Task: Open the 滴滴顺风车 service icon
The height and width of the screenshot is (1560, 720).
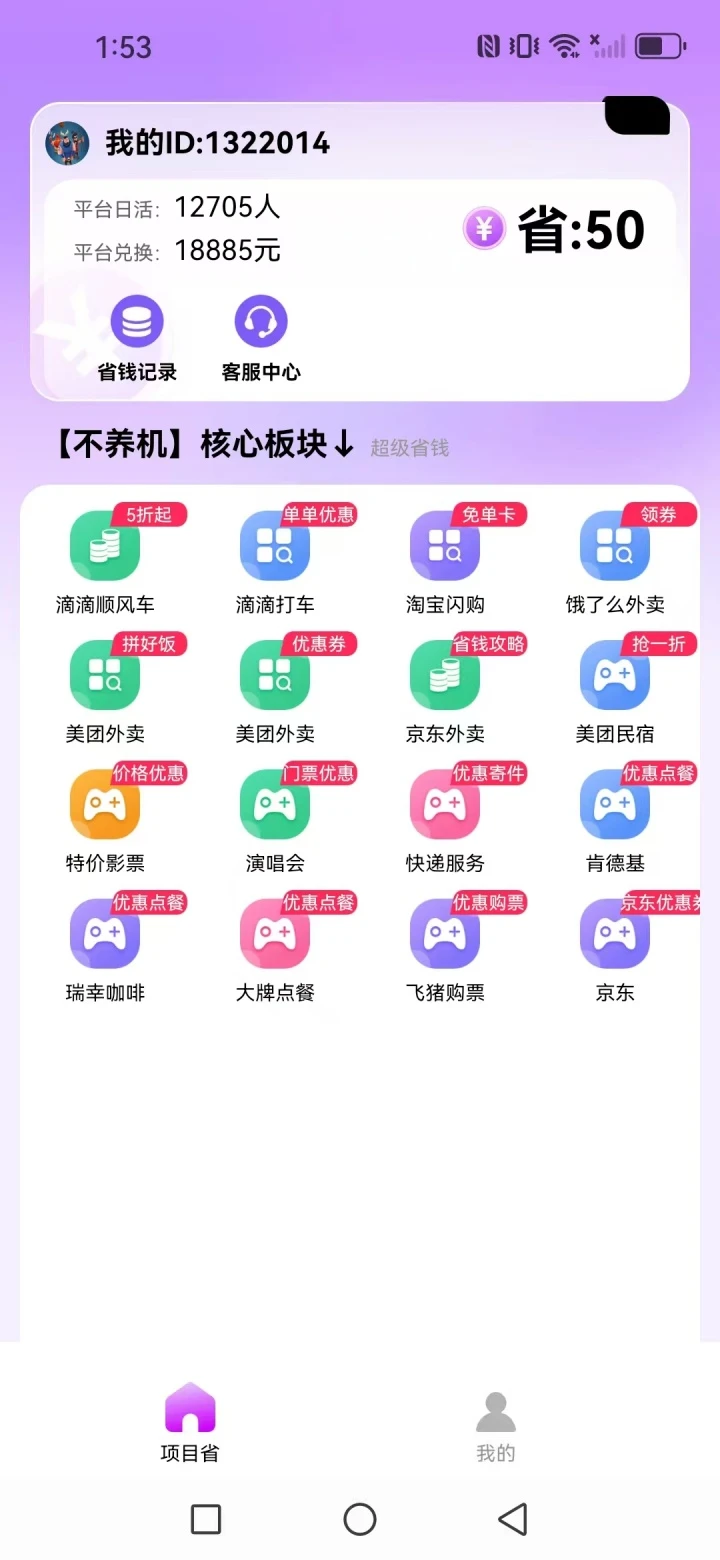Action: coord(104,545)
